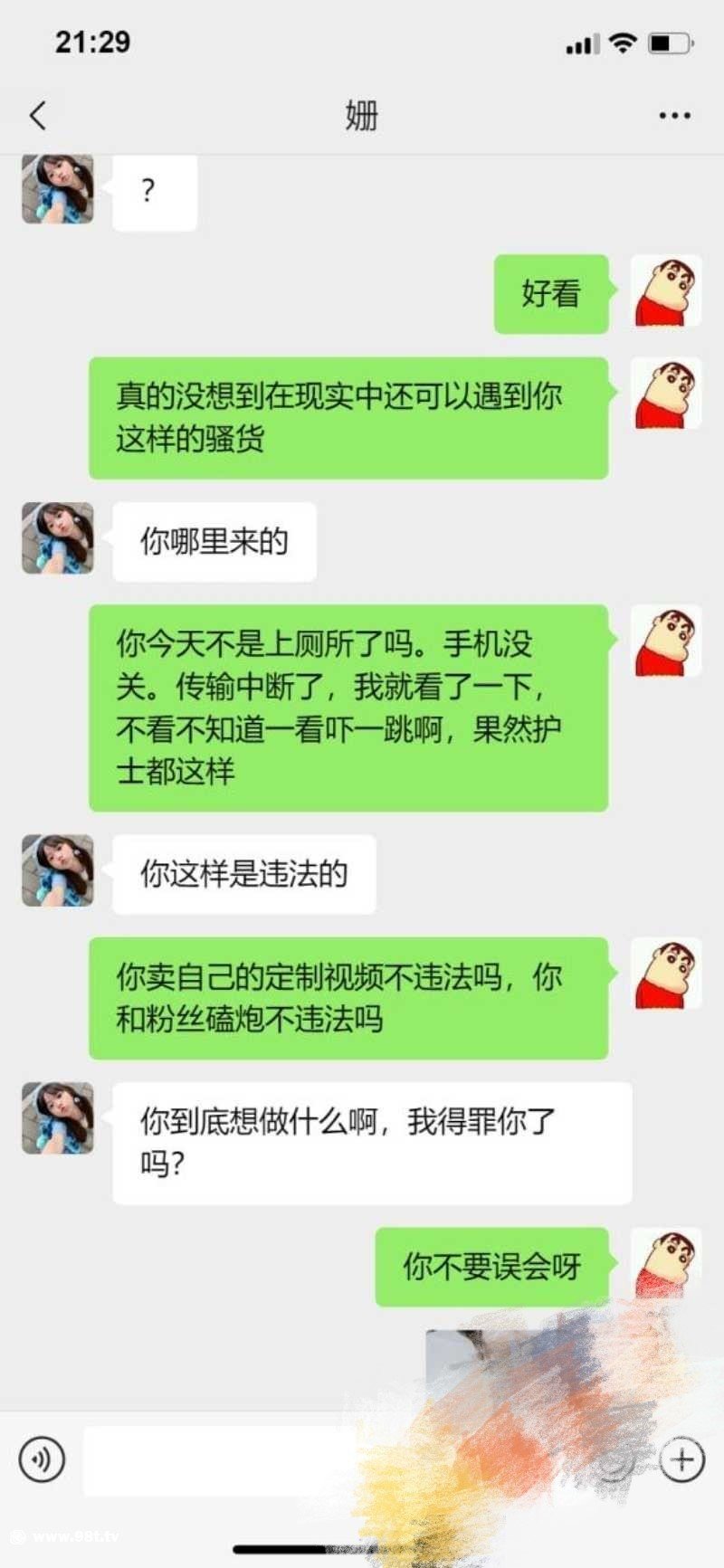Go back to the chat list
The image size is (724, 1568).
[38, 116]
